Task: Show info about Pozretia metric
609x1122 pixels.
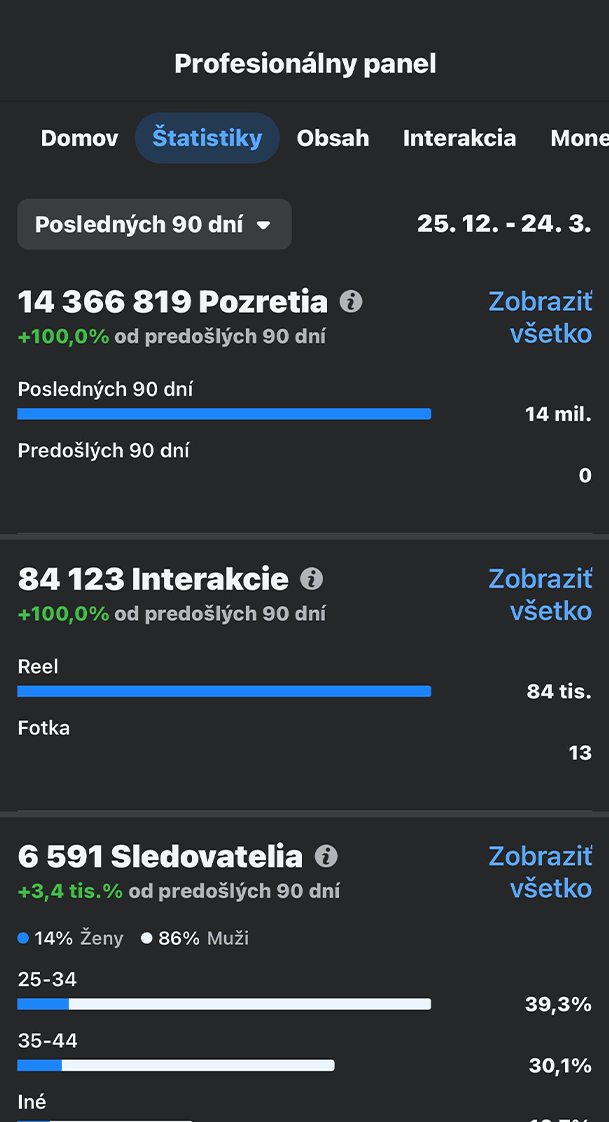Action: (351, 301)
